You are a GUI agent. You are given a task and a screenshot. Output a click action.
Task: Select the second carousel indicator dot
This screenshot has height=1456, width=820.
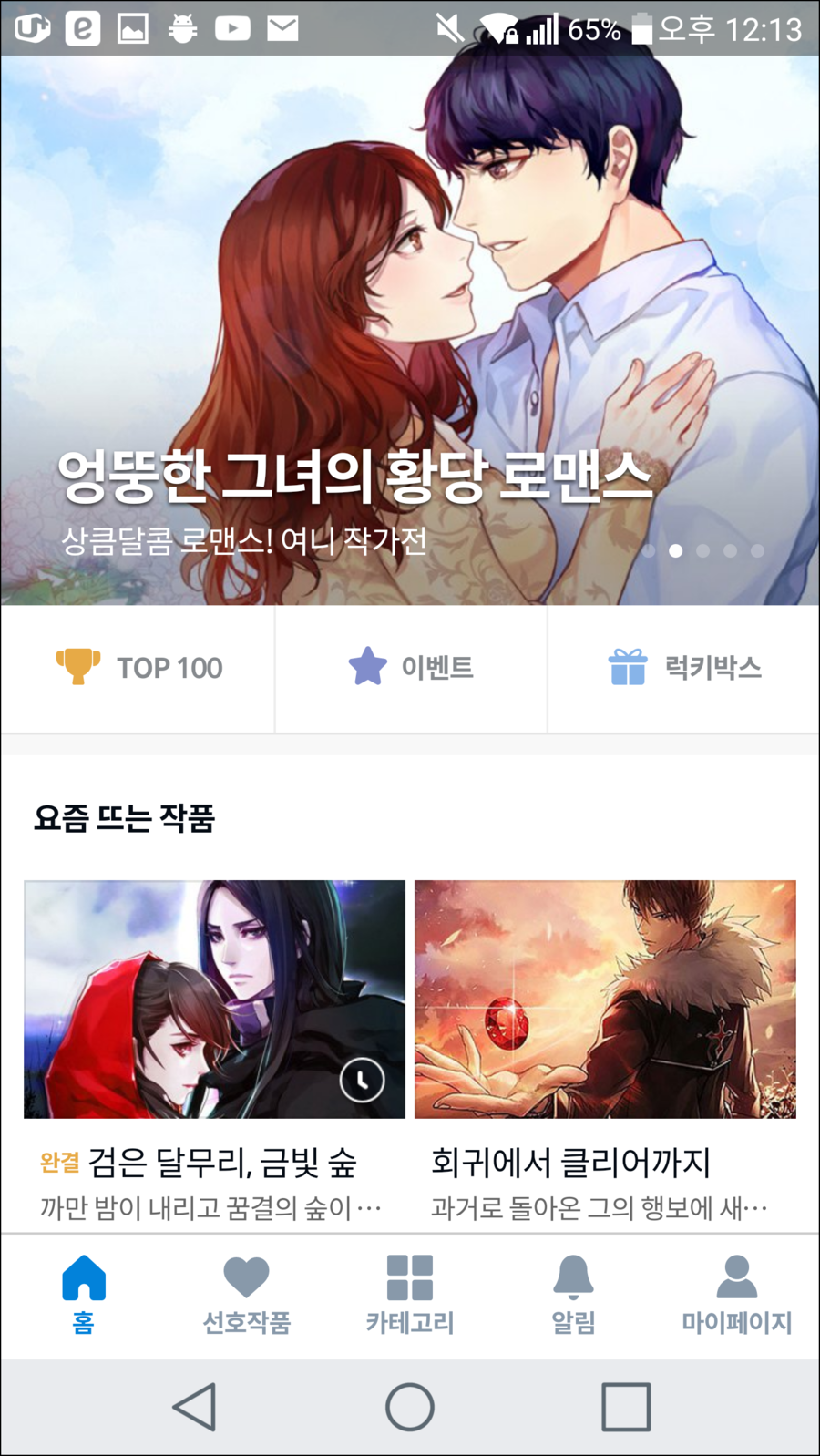point(675,550)
